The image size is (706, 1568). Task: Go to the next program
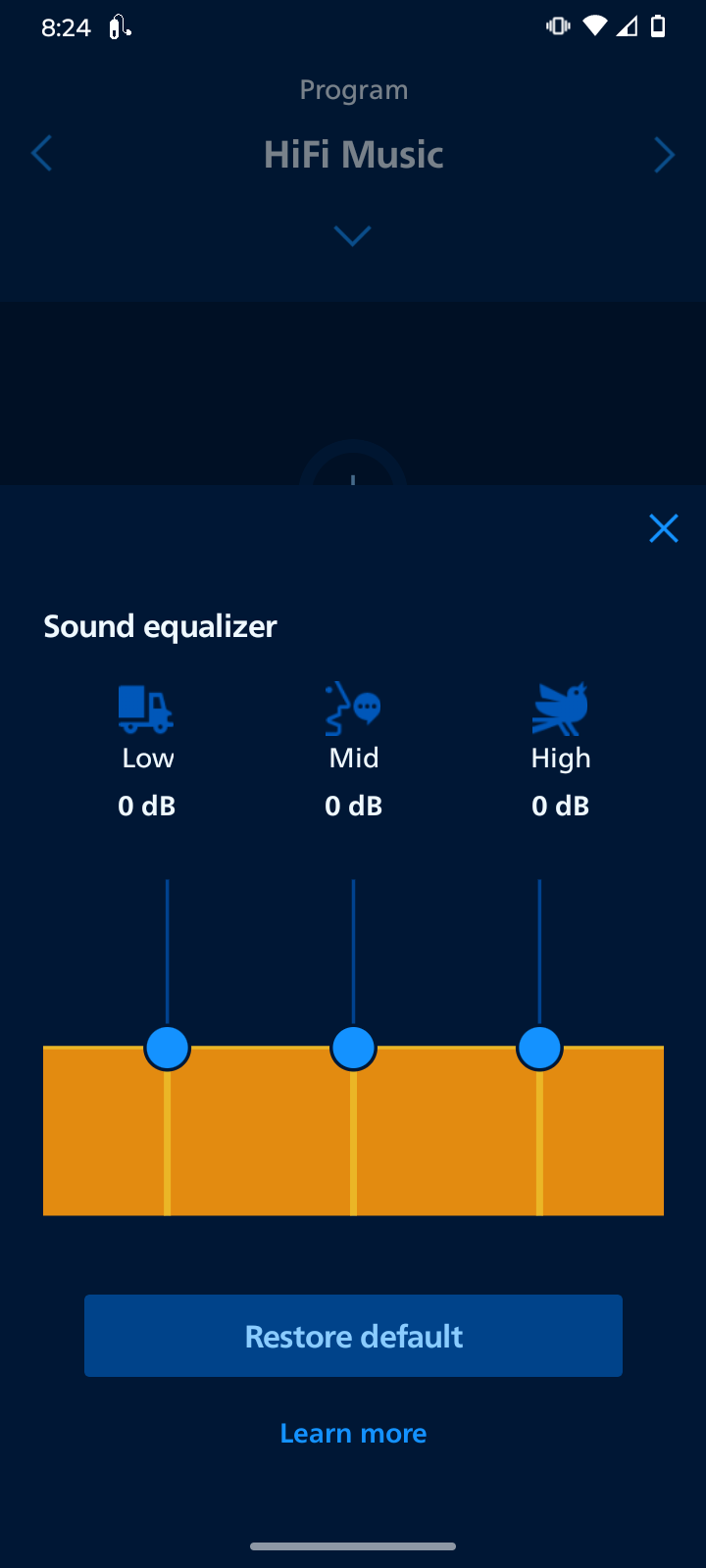665,154
